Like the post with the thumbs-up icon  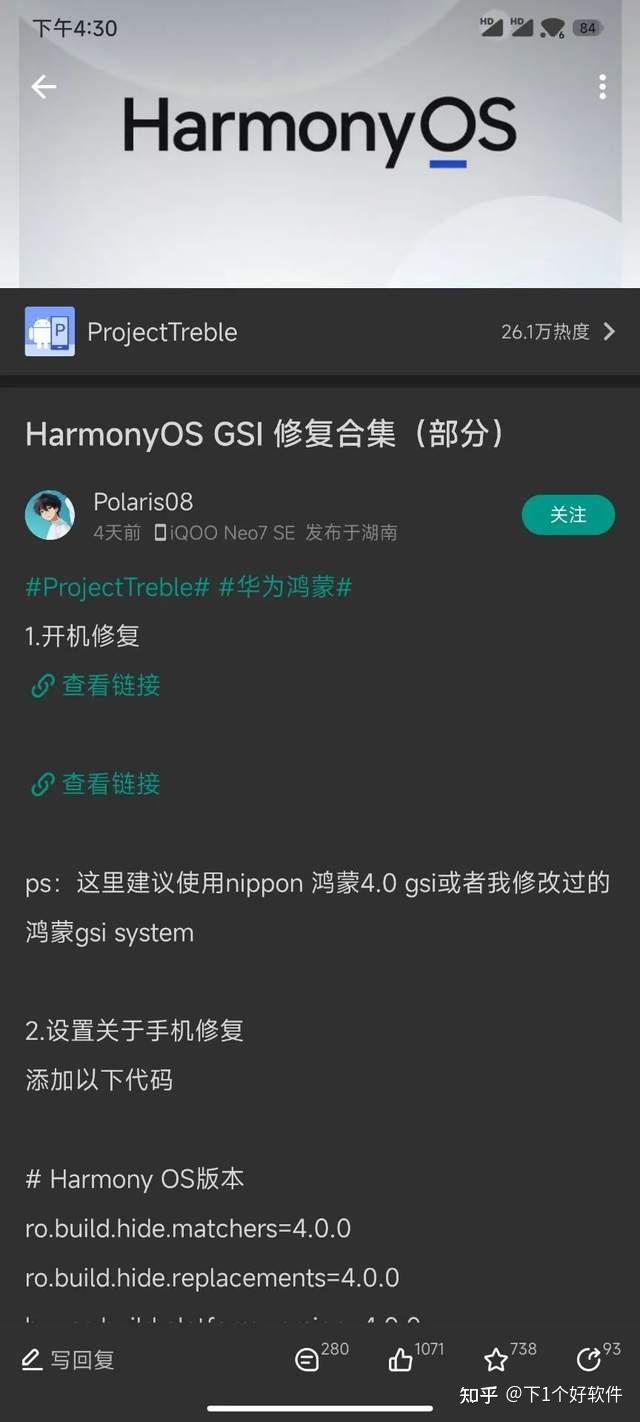pyautogui.click(x=401, y=1359)
